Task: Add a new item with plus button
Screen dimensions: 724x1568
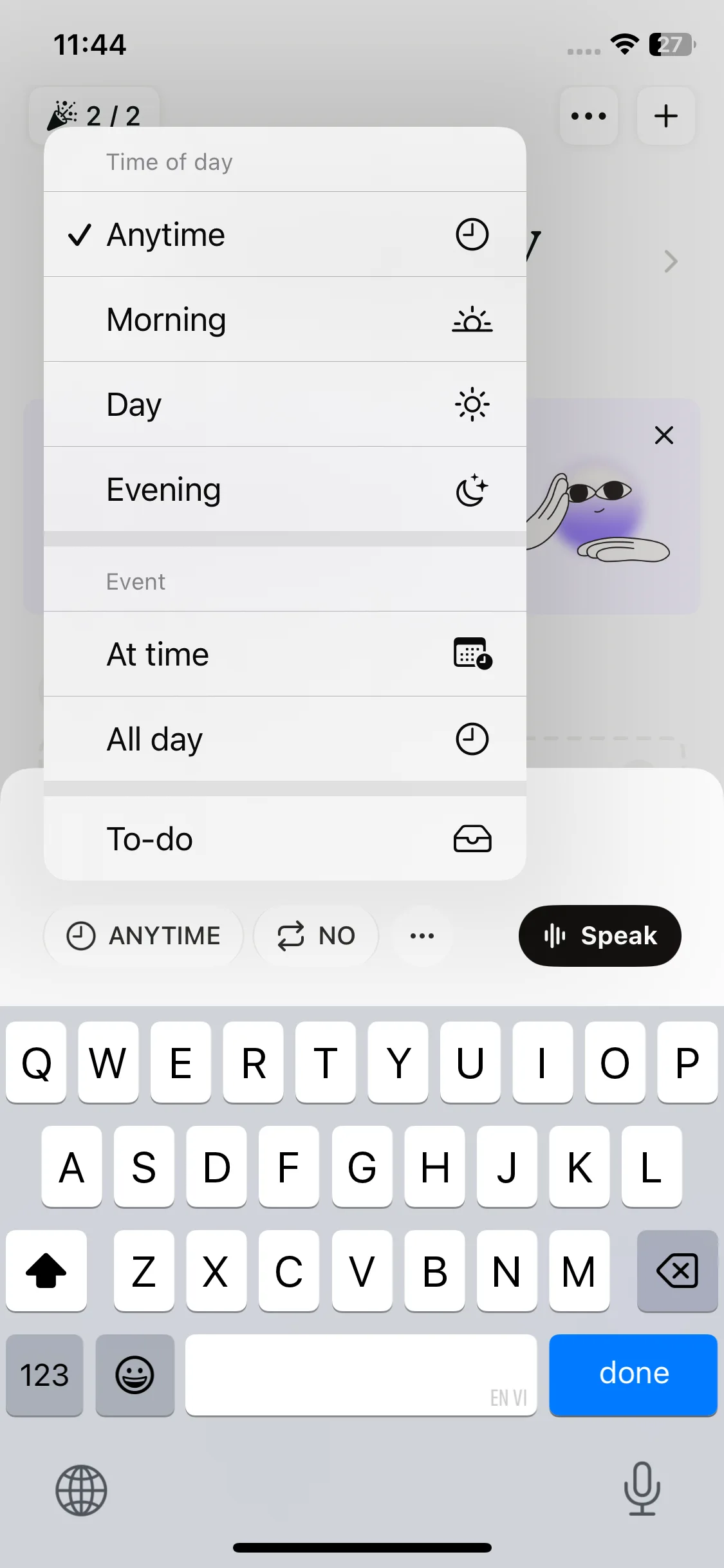Action: click(x=665, y=116)
